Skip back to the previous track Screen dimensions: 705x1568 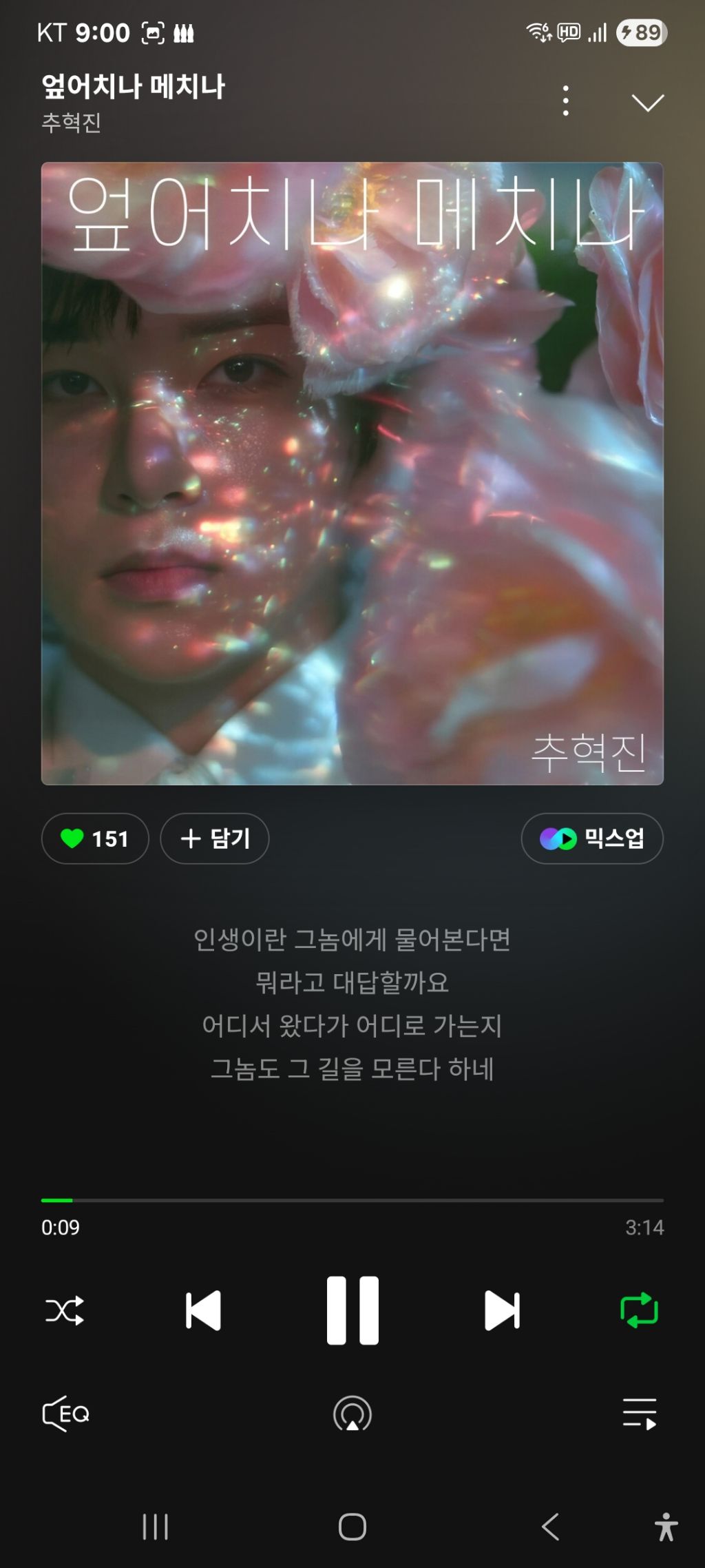203,1310
